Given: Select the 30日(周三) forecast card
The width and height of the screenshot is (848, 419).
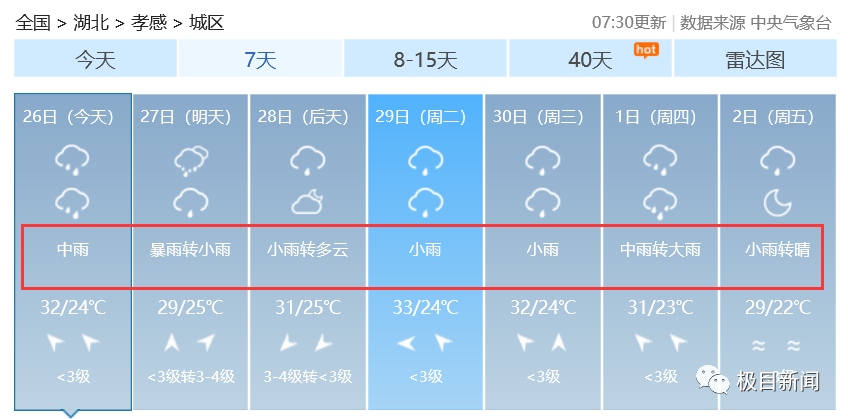Looking at the screenshot, I should pos(542,250).
